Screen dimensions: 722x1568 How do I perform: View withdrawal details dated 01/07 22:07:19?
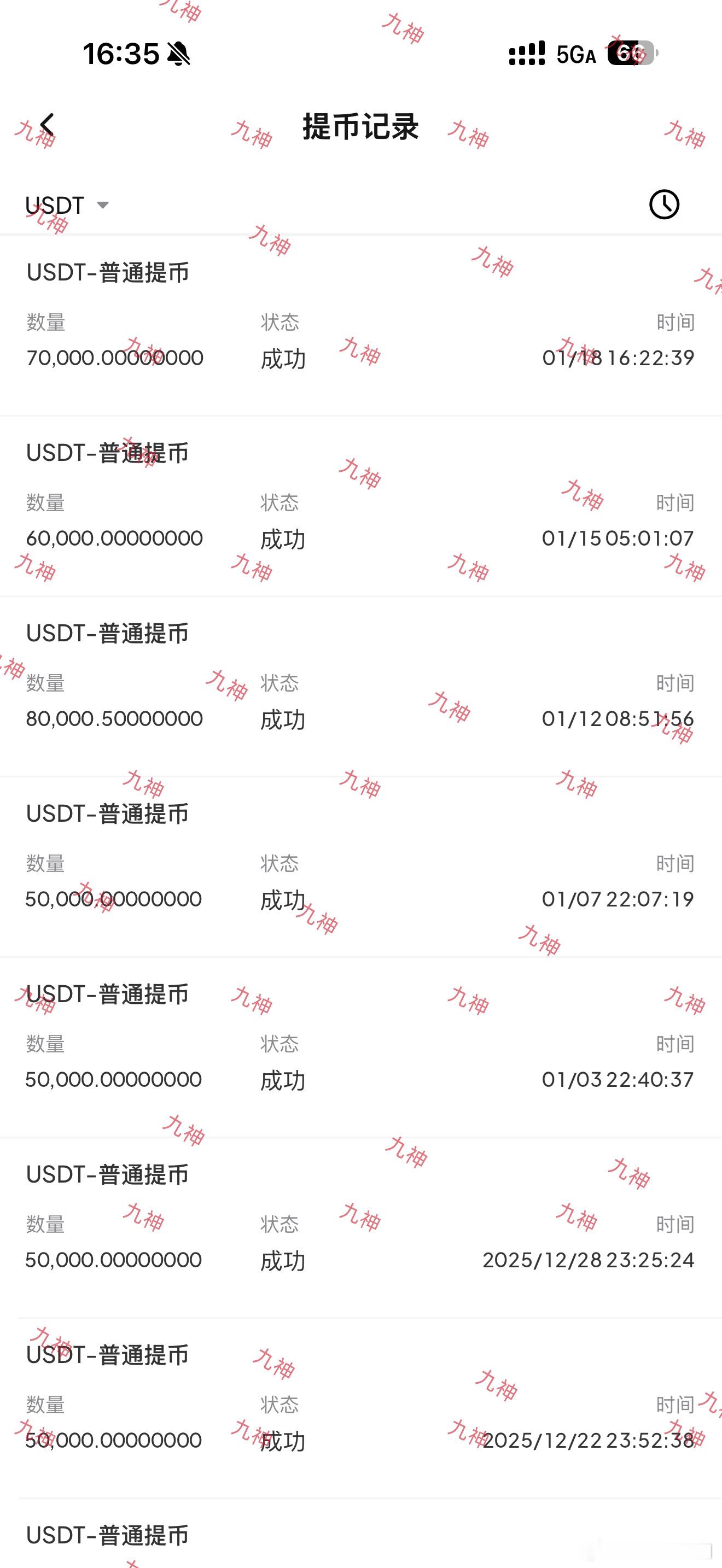click(x=360, y=867)
